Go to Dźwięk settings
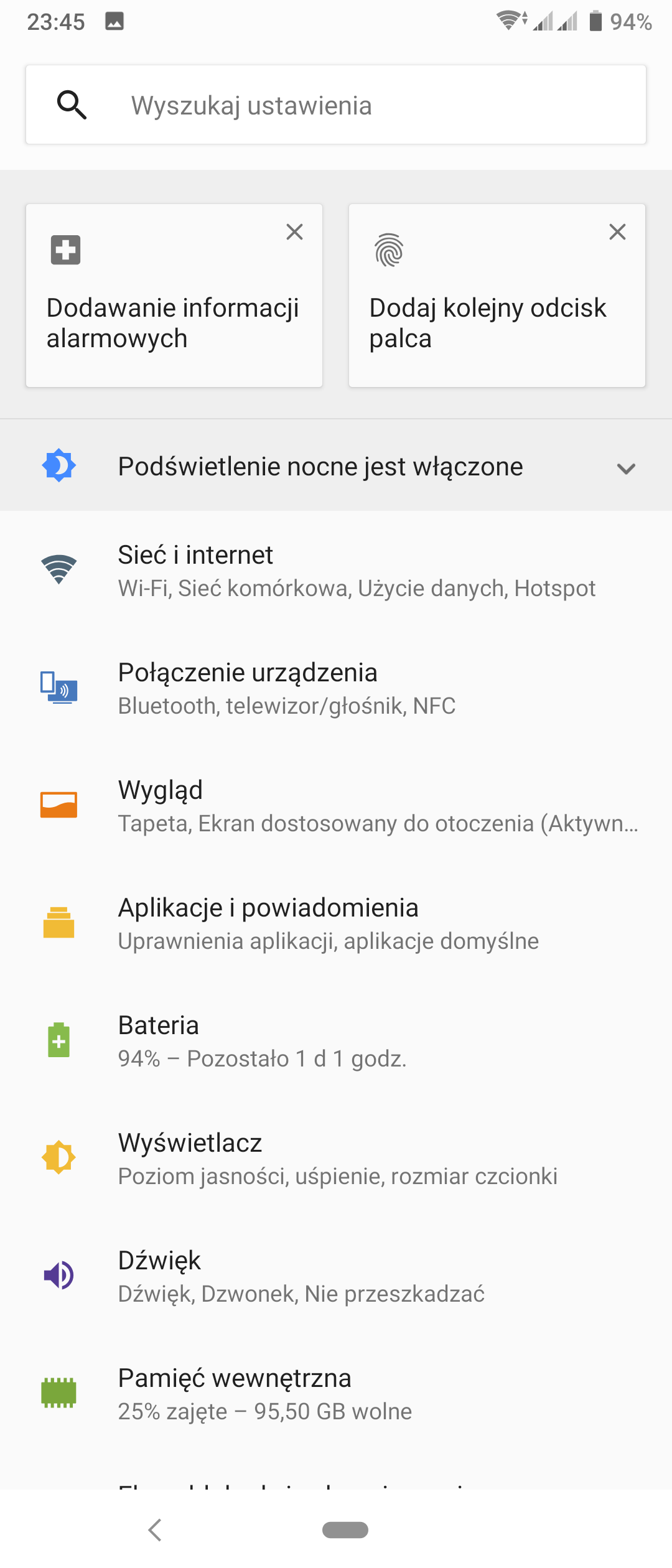Image resolution: width=672 pixels, height=1568 pixels. coord(336,1276)
